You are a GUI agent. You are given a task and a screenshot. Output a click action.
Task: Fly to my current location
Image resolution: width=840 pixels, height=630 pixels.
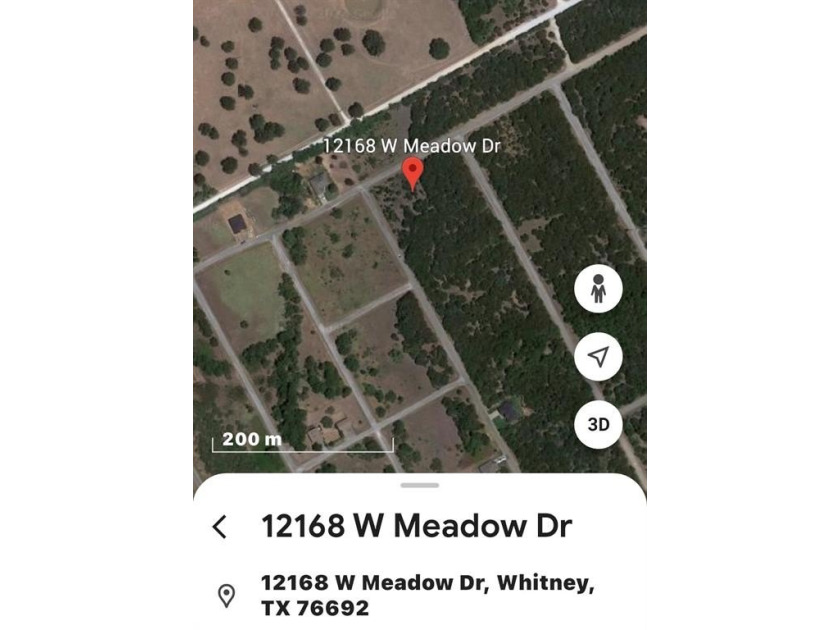(x=598, y=357)
